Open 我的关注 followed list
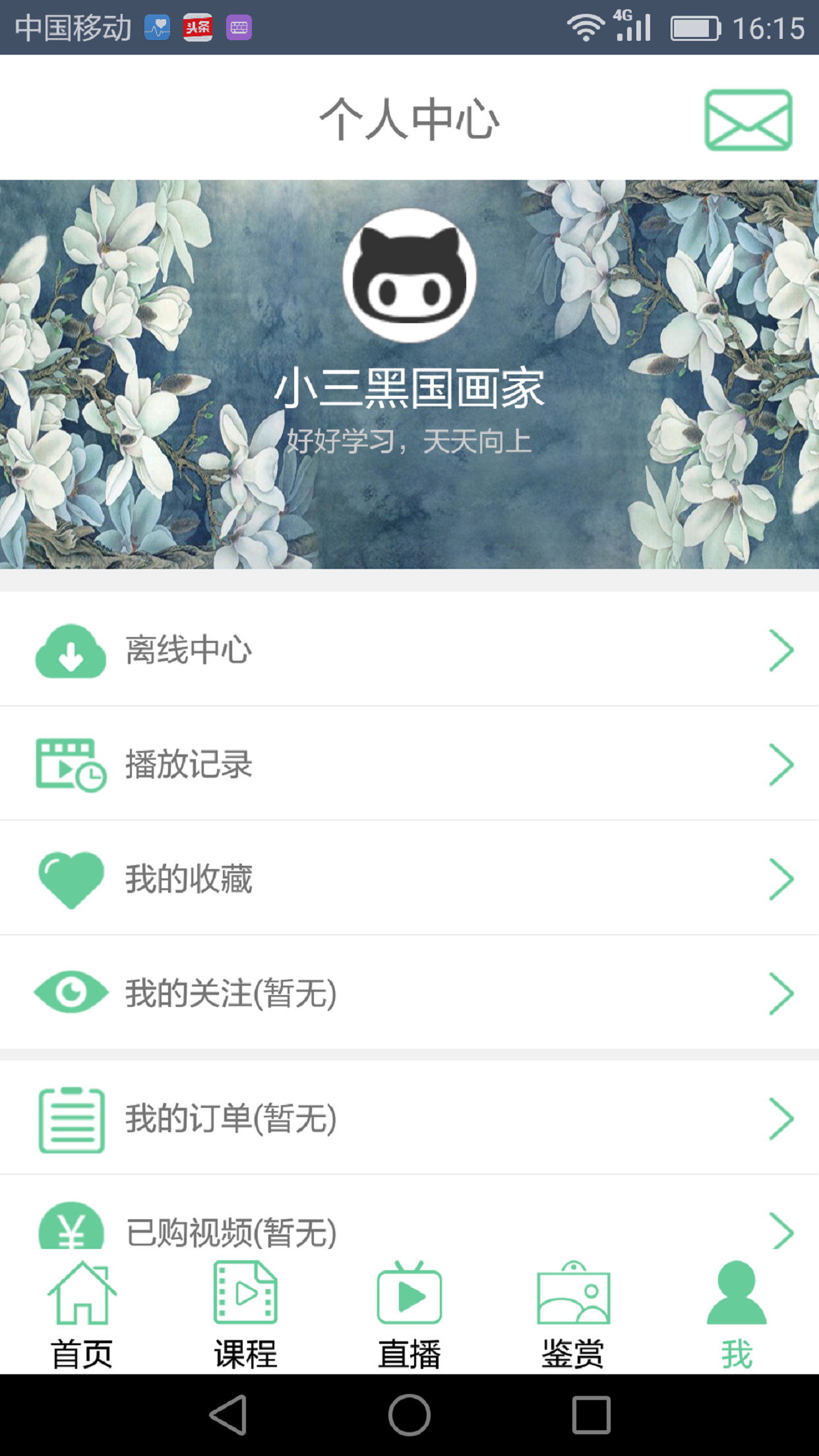Image resolution: width=819 pixels, height=1456 pixels. (409, 992)
